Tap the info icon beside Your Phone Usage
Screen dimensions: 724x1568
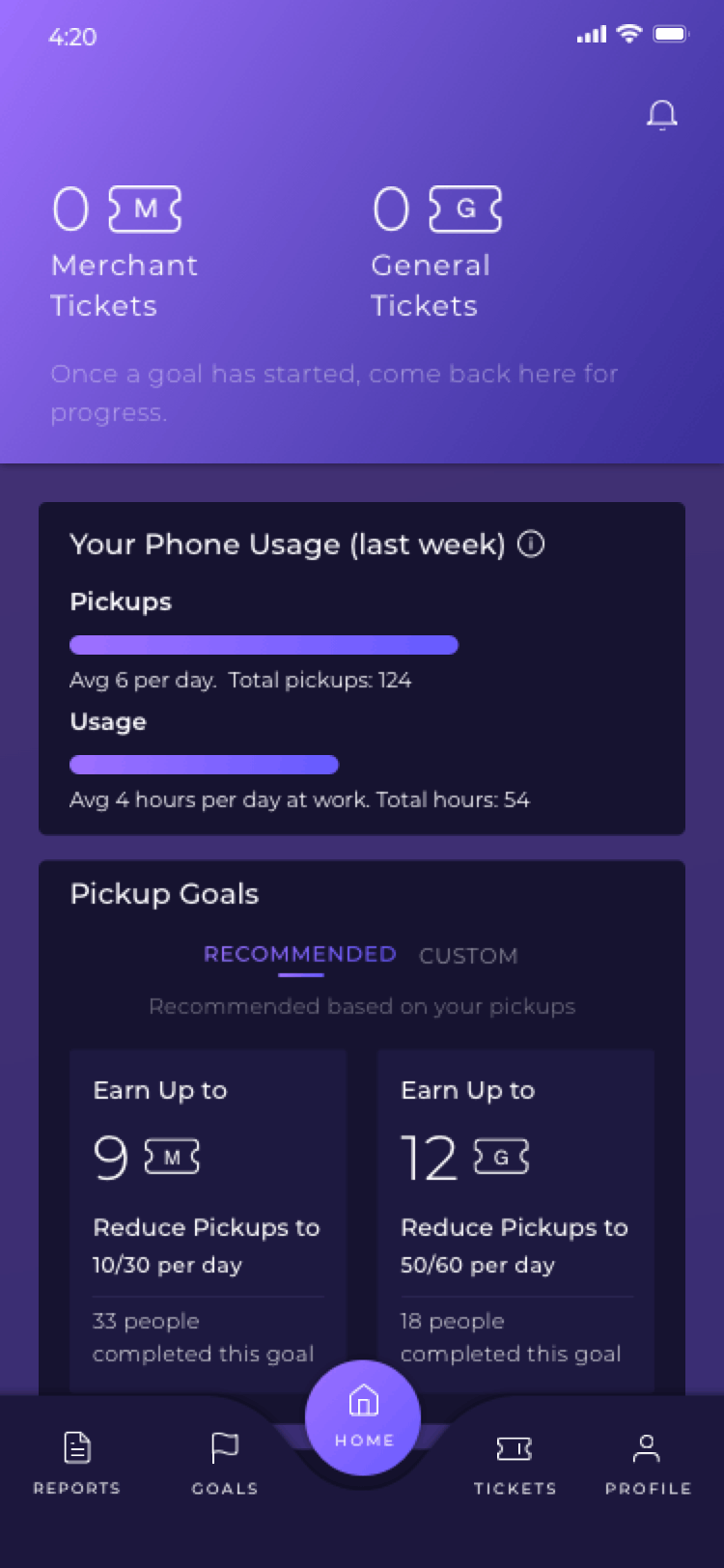pos(531,545)
